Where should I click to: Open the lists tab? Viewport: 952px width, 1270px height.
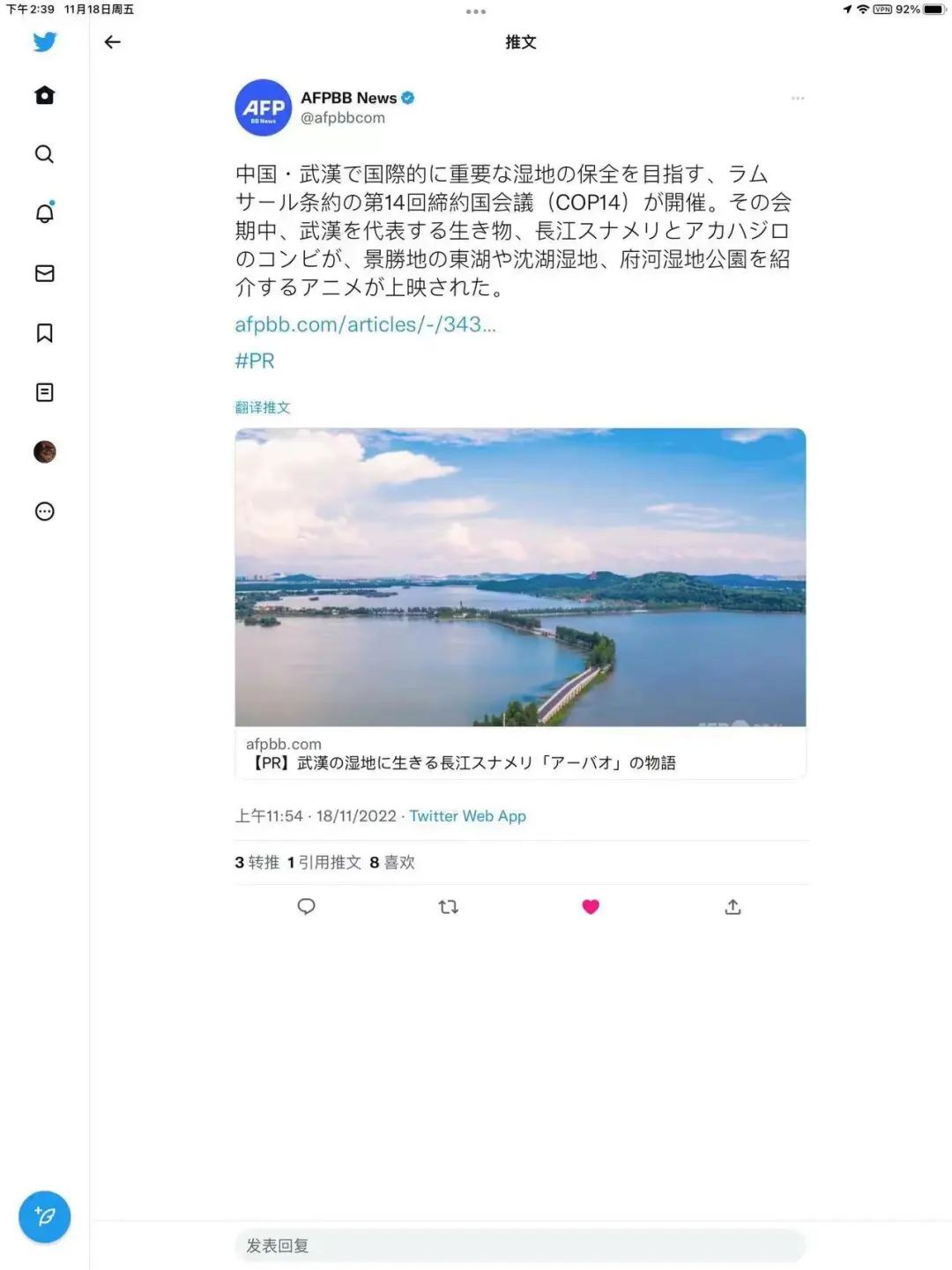(44, 392)
